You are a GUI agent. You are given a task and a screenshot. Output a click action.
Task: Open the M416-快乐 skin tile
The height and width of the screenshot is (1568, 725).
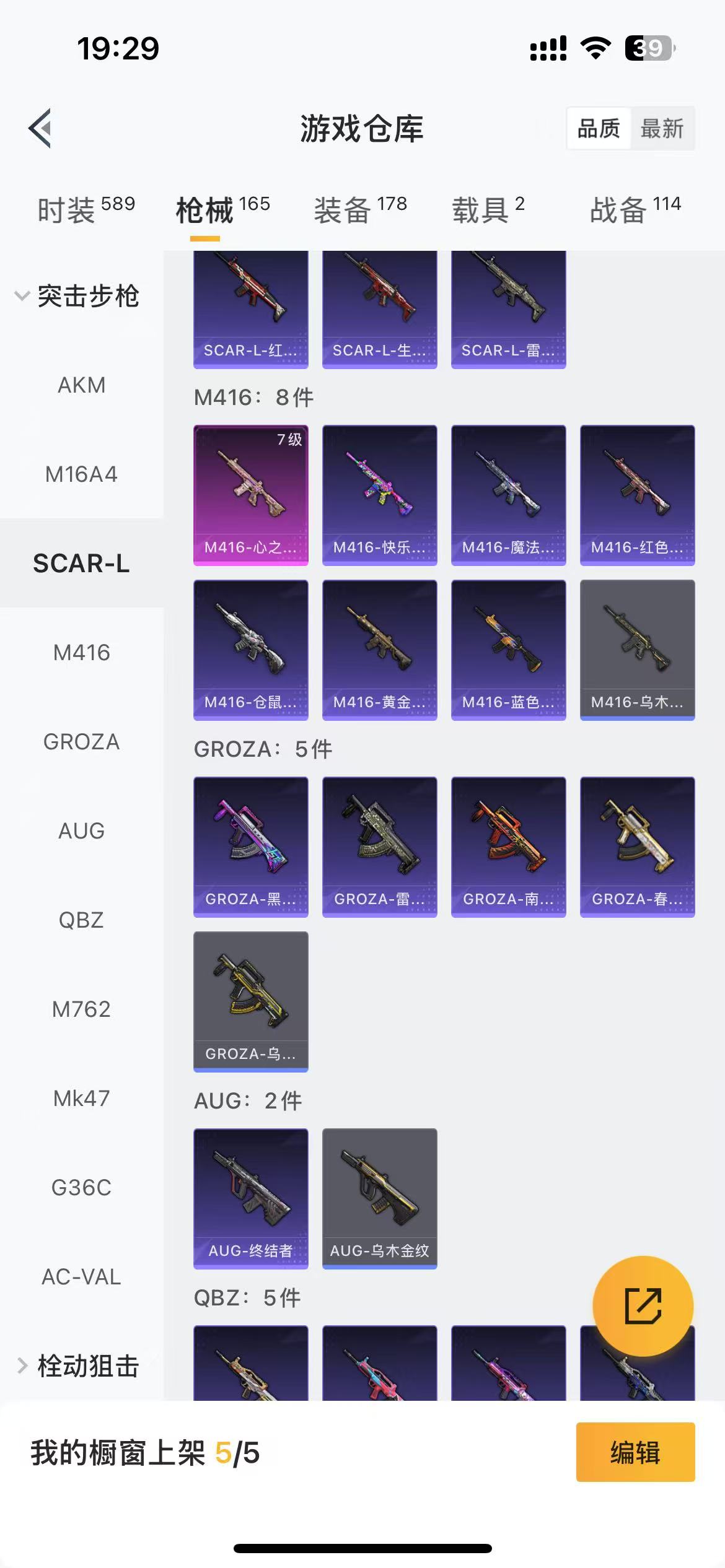pyautogui.click(x=380, y=495)
